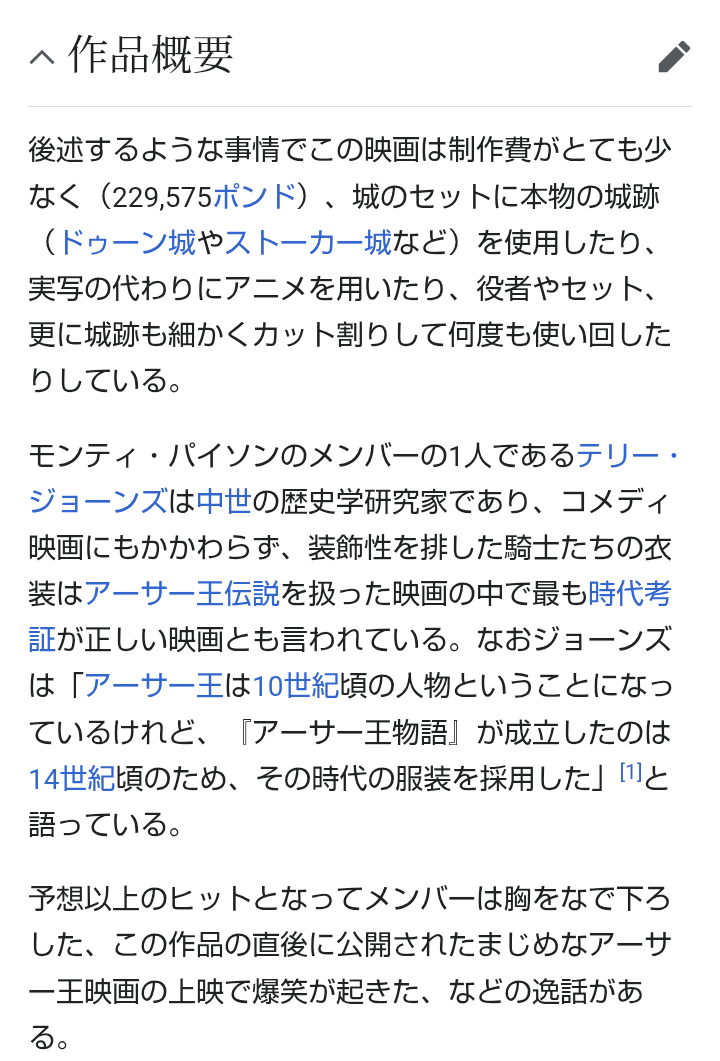Image resolution: width=720 pixels, height=1061 pixels.
Task: Open the 10世紀 link
Action: click(296, 686)
